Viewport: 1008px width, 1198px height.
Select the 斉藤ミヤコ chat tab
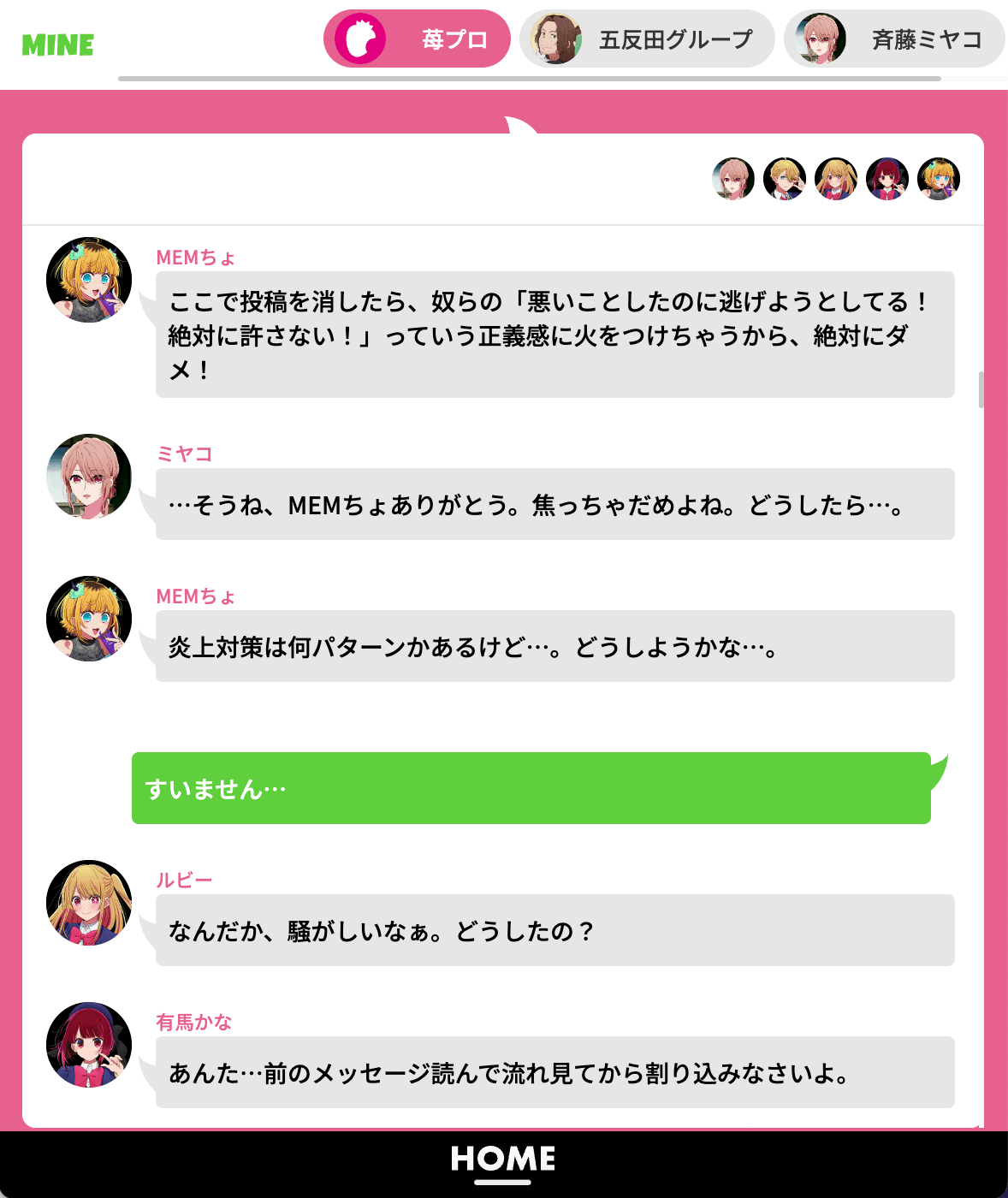(894, 39)
